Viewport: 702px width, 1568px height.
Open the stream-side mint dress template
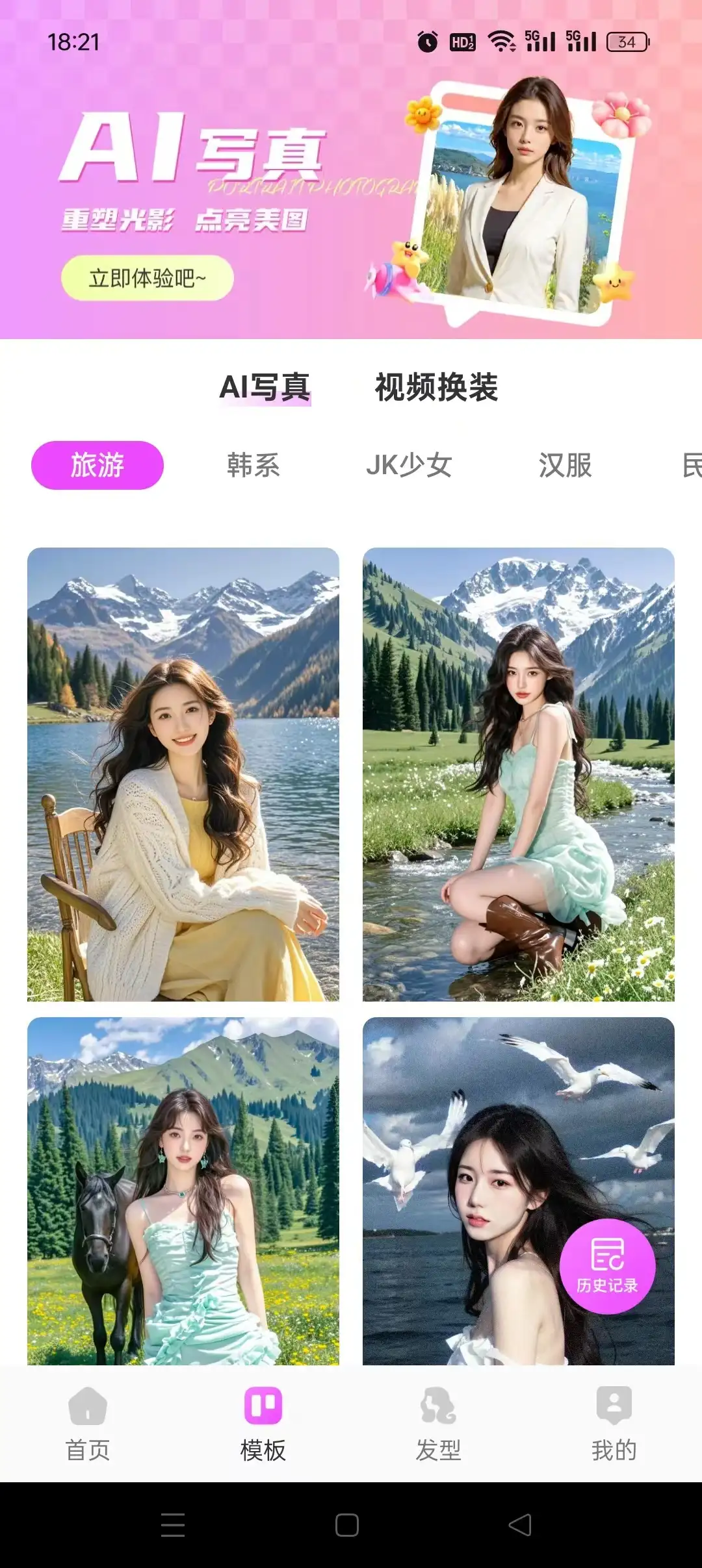coord(518,774)
